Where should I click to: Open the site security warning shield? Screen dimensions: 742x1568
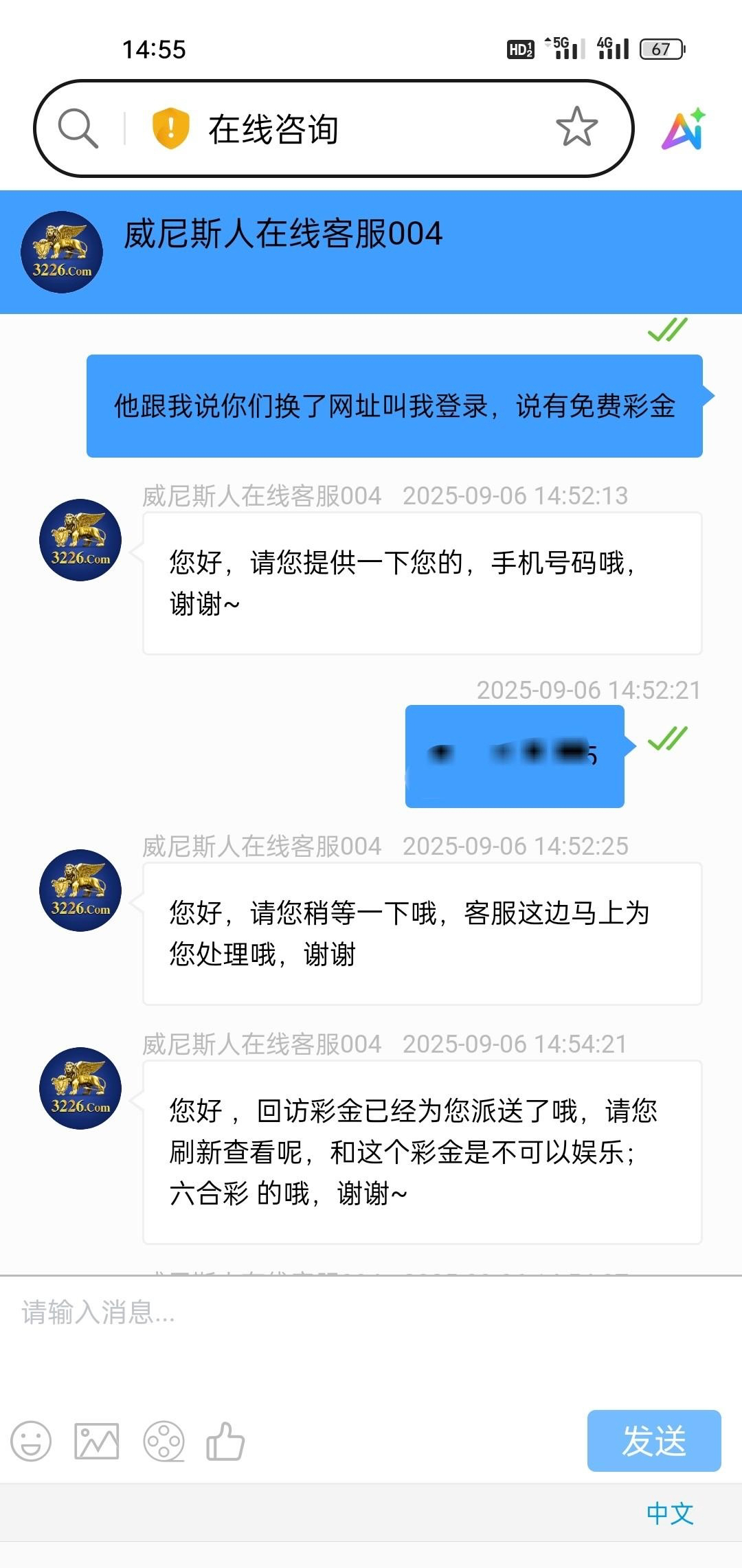tap(170, 128)
